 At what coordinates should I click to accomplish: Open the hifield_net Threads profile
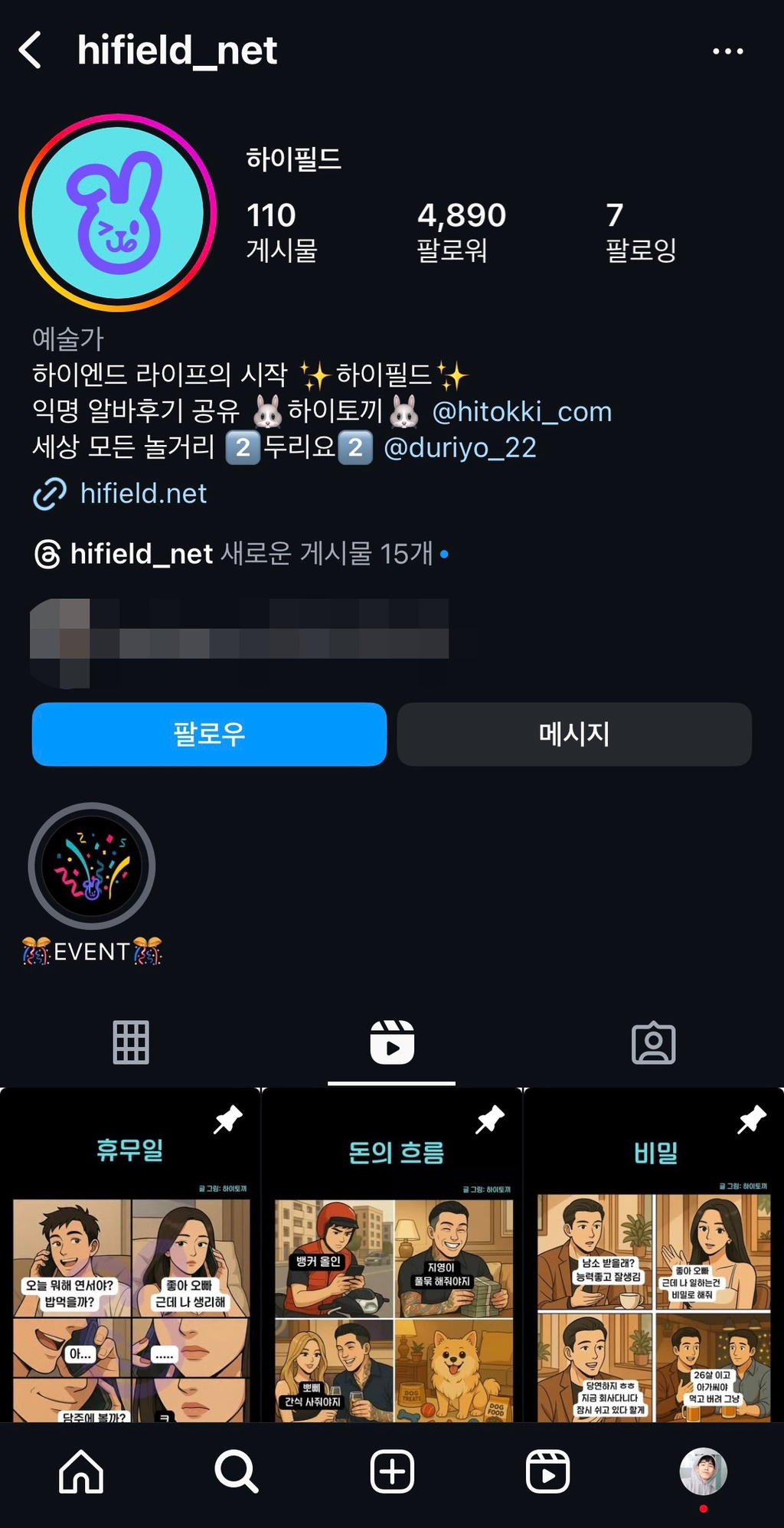(x=142, y=554)
